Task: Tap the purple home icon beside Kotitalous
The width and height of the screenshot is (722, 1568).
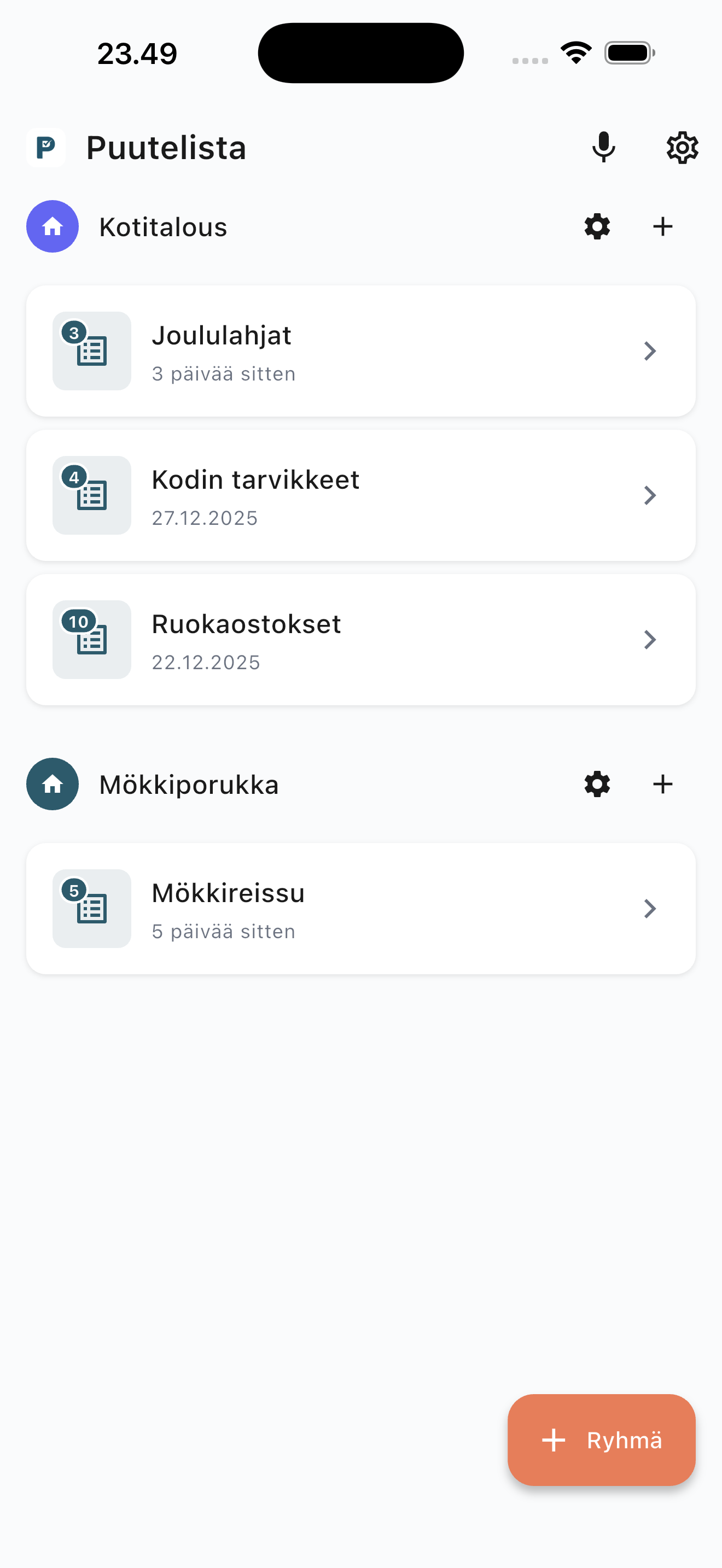Action: coord(53,226)
